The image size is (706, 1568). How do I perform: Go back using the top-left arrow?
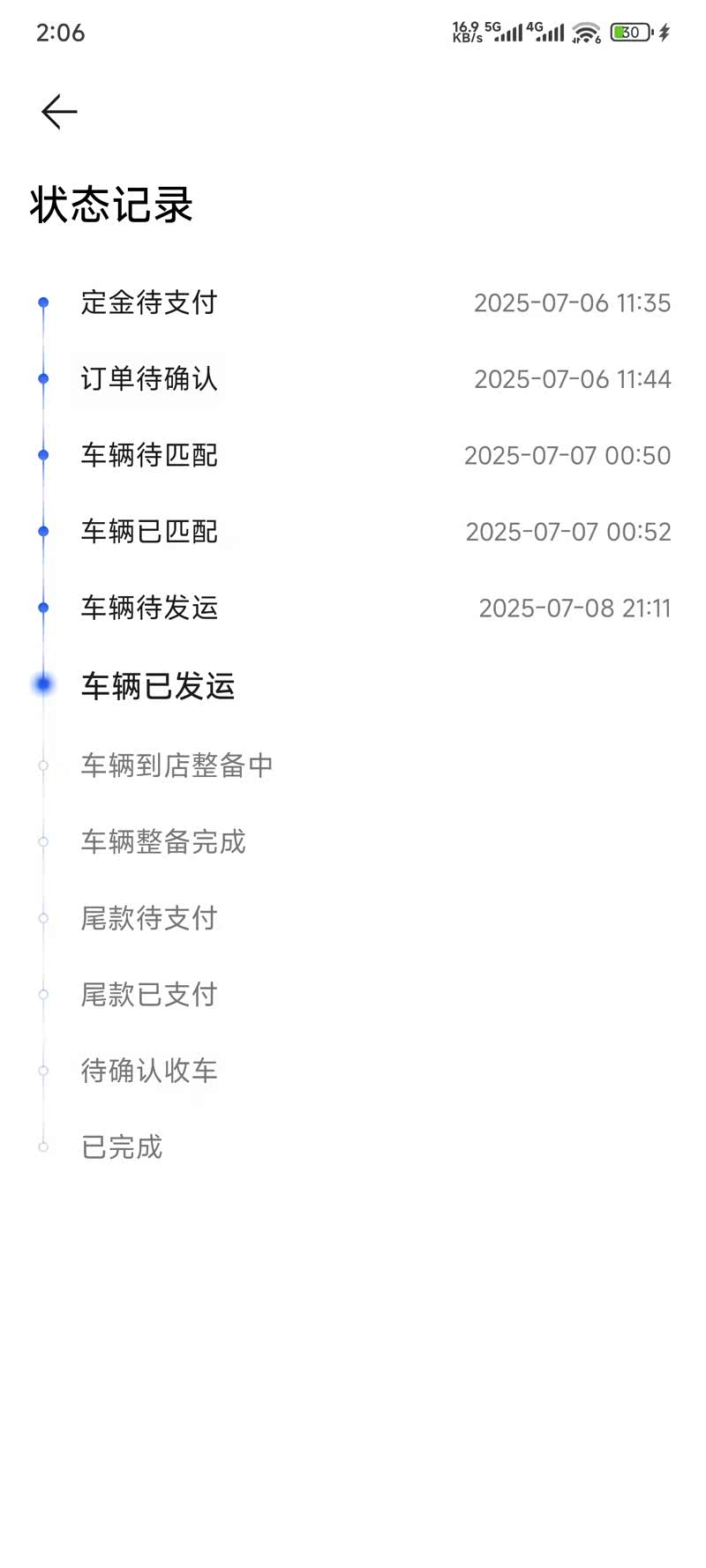59,112
